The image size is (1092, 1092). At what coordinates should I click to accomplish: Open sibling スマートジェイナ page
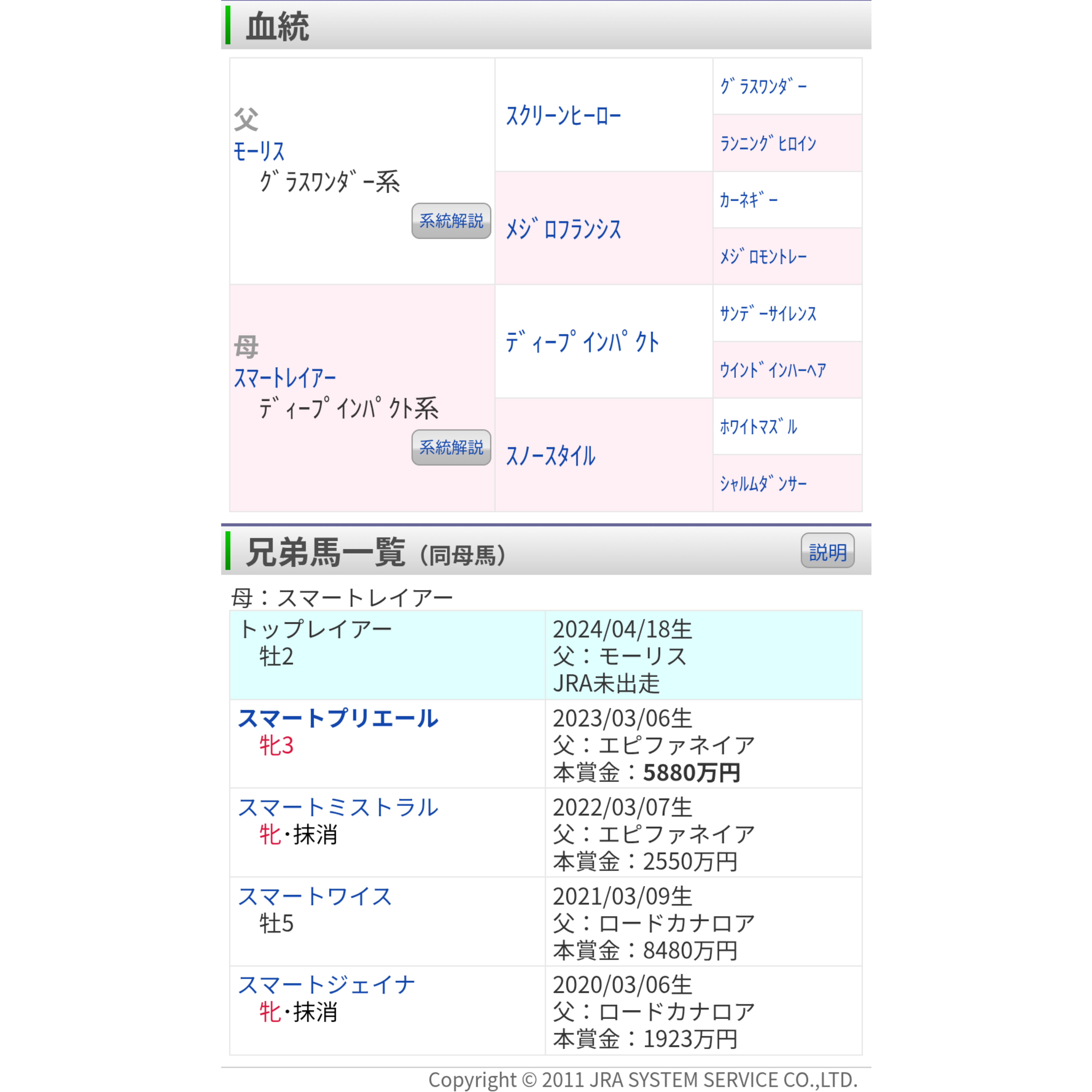(326, 985)
